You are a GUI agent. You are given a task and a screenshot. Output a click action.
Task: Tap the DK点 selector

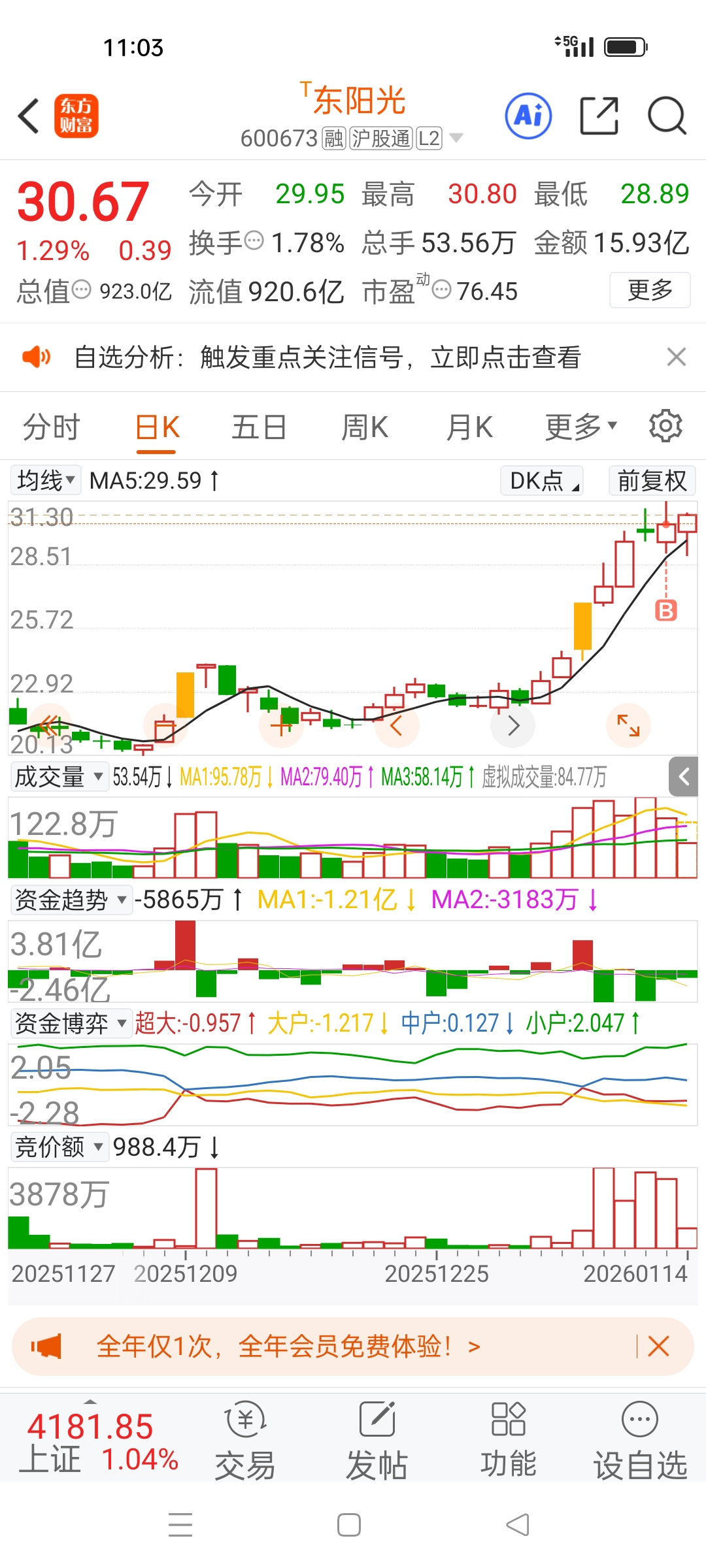pyautogui.click(x=542, y=480)
